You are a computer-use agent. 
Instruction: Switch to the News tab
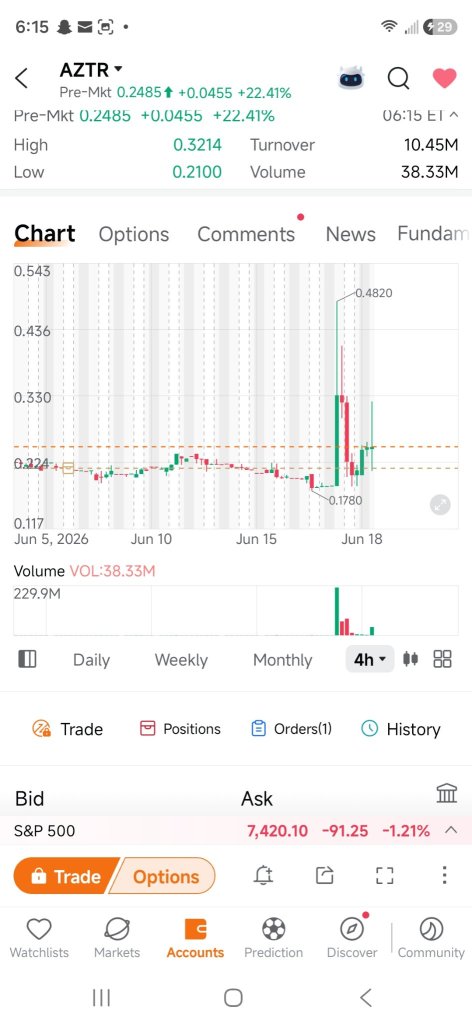click(x=351, y=234)
